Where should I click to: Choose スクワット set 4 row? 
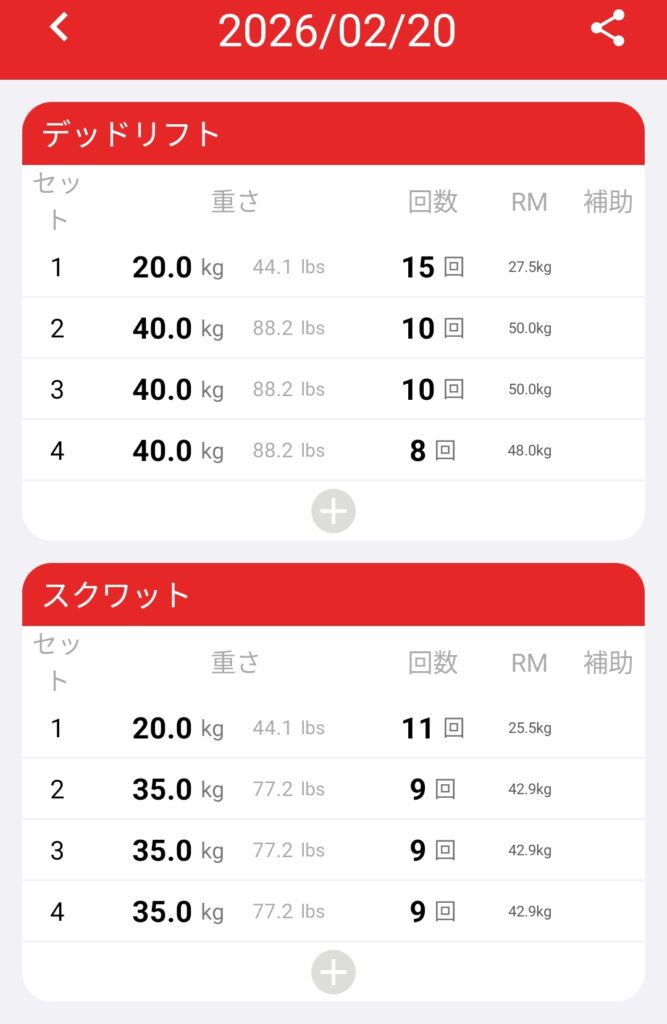333,912
